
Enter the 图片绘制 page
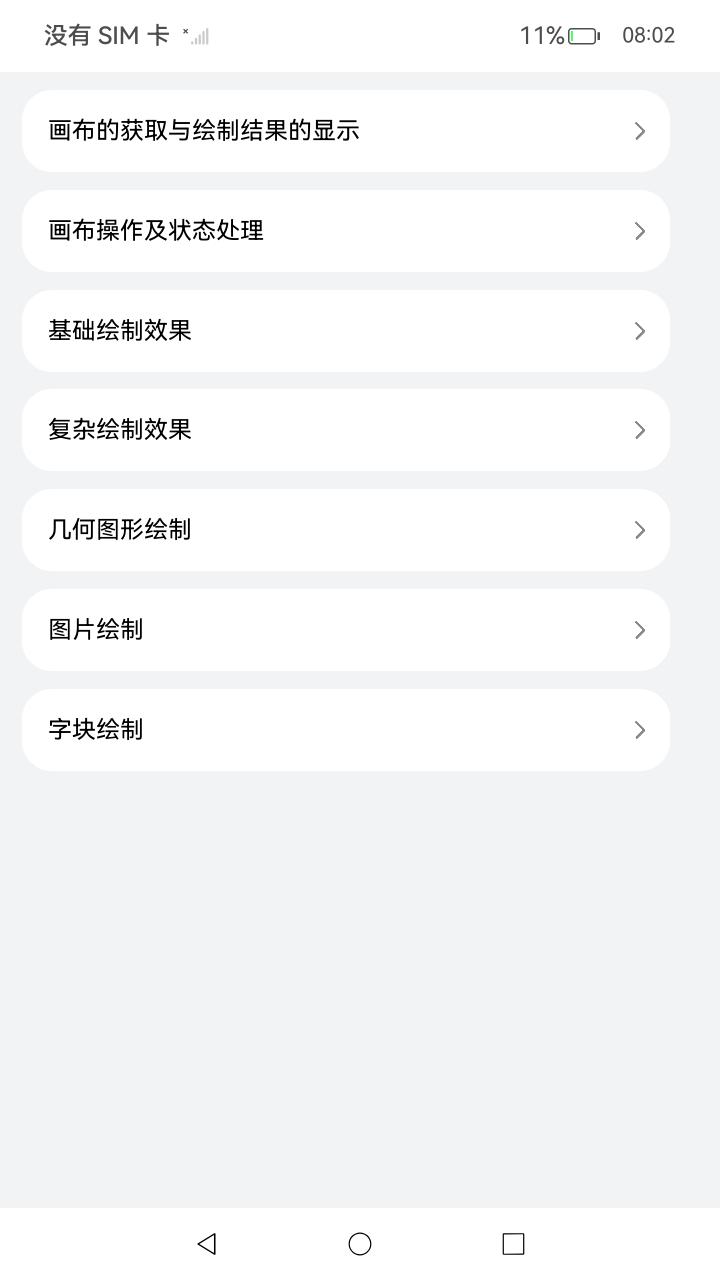click(x=345, y=630)
